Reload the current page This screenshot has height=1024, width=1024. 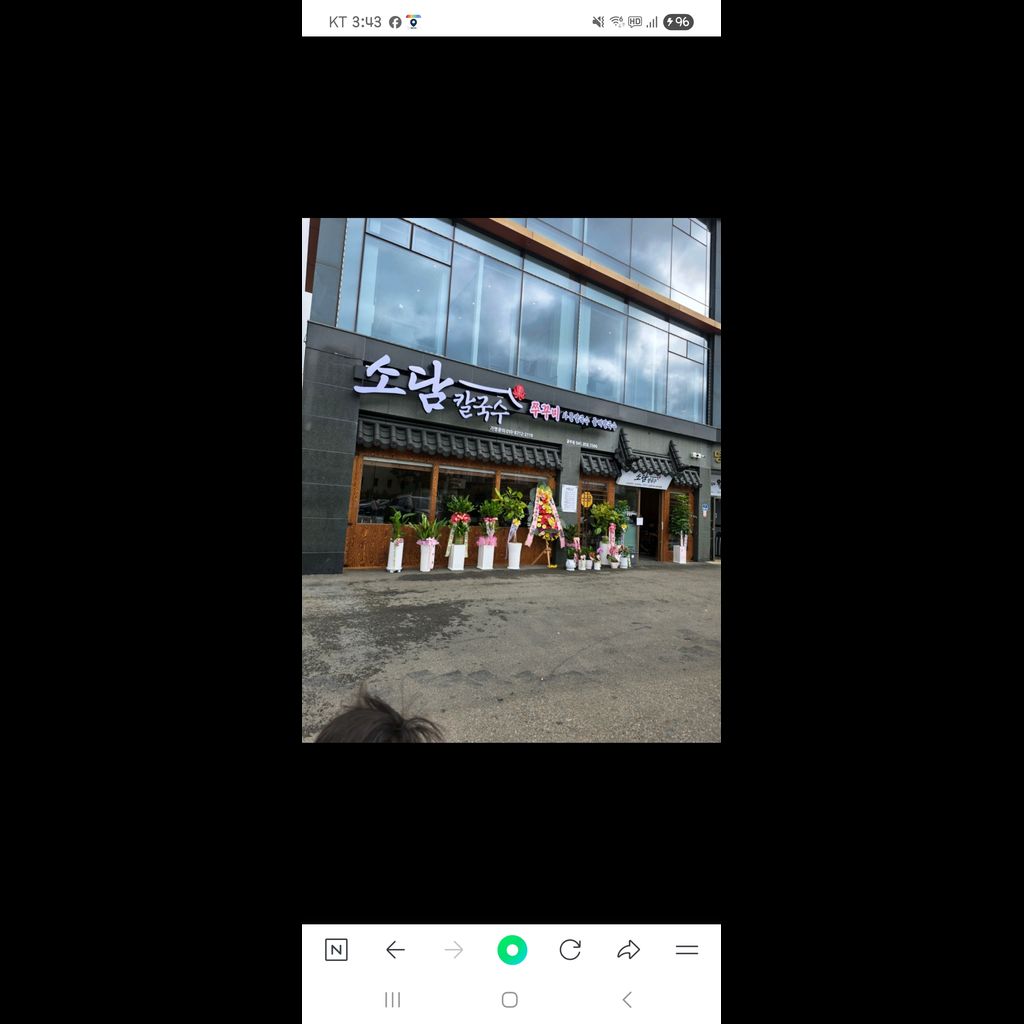[x=570, y=950]
